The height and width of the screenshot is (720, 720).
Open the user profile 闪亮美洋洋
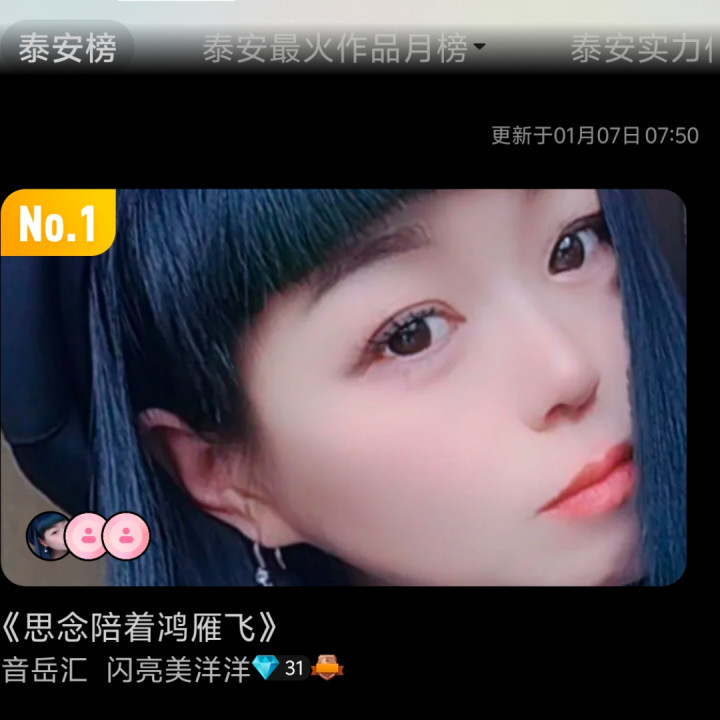tap(179, 669)
